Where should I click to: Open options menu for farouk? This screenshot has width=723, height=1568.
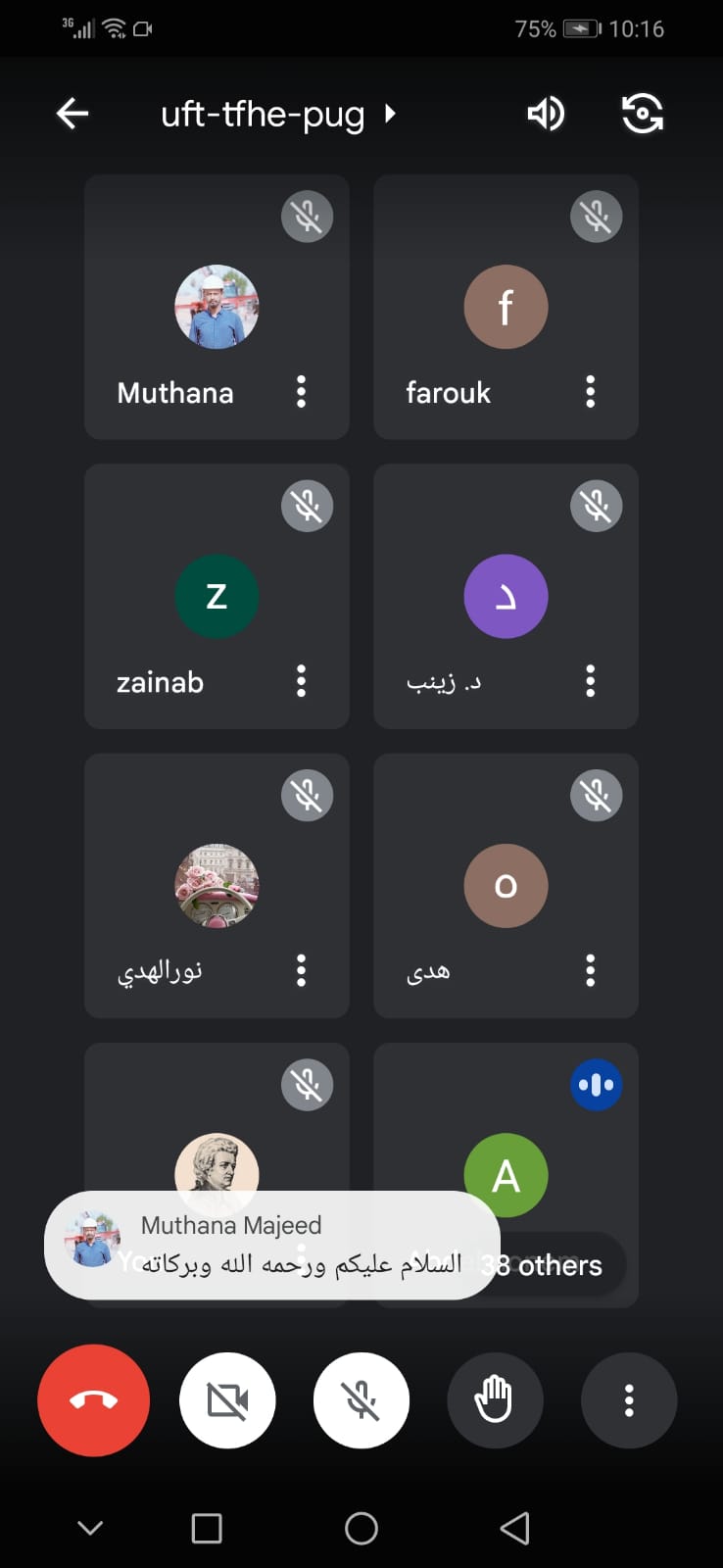pos(590,392)
